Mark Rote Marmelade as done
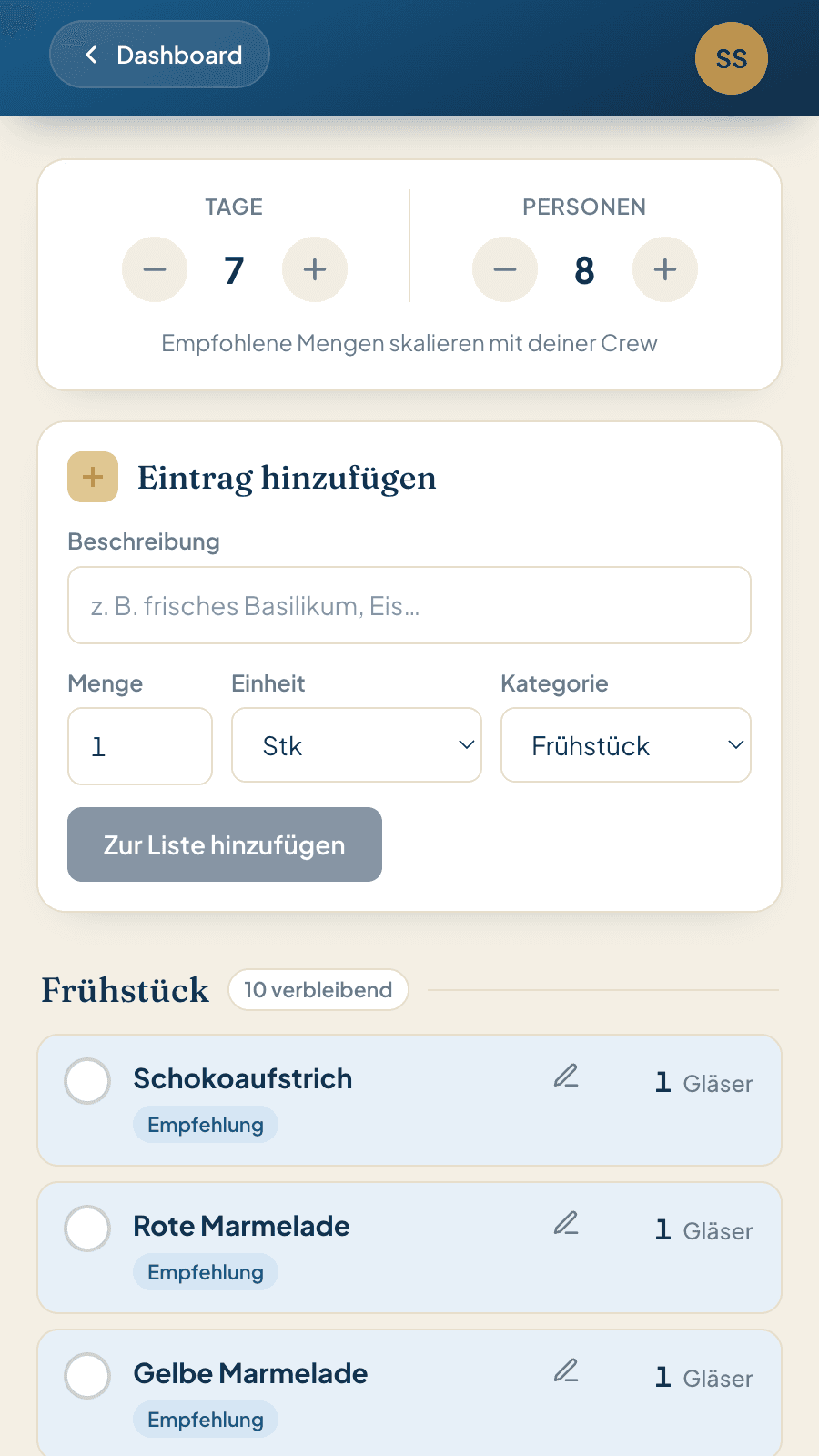Viewport: 819px width, 1456px height. click(x=87, y=1228)
